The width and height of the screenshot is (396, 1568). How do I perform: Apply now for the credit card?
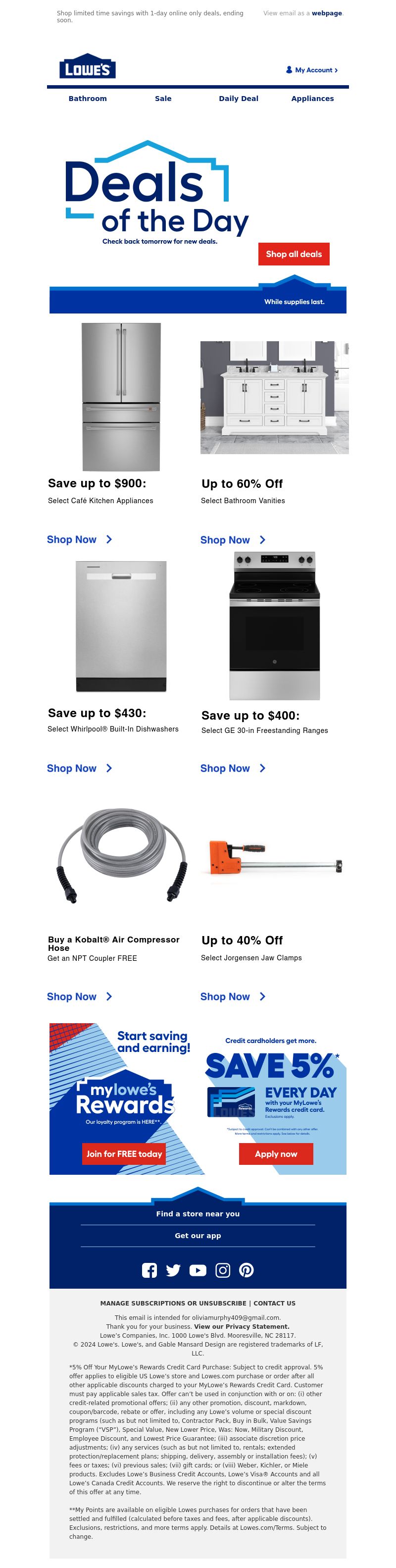276,1153
